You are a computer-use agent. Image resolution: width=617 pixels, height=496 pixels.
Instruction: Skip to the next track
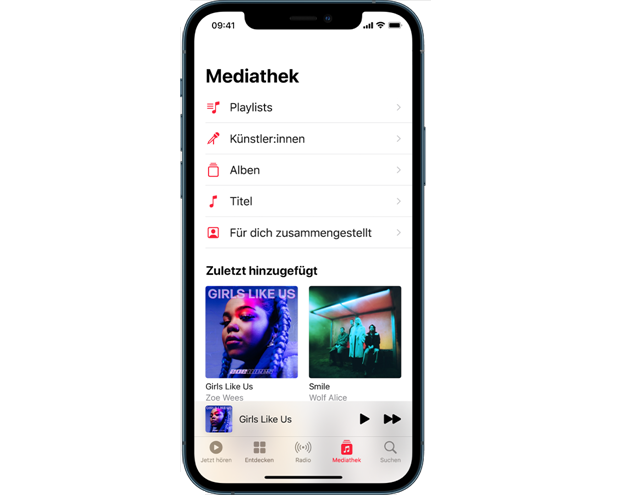pyautogui.click(x=392, y=419)
